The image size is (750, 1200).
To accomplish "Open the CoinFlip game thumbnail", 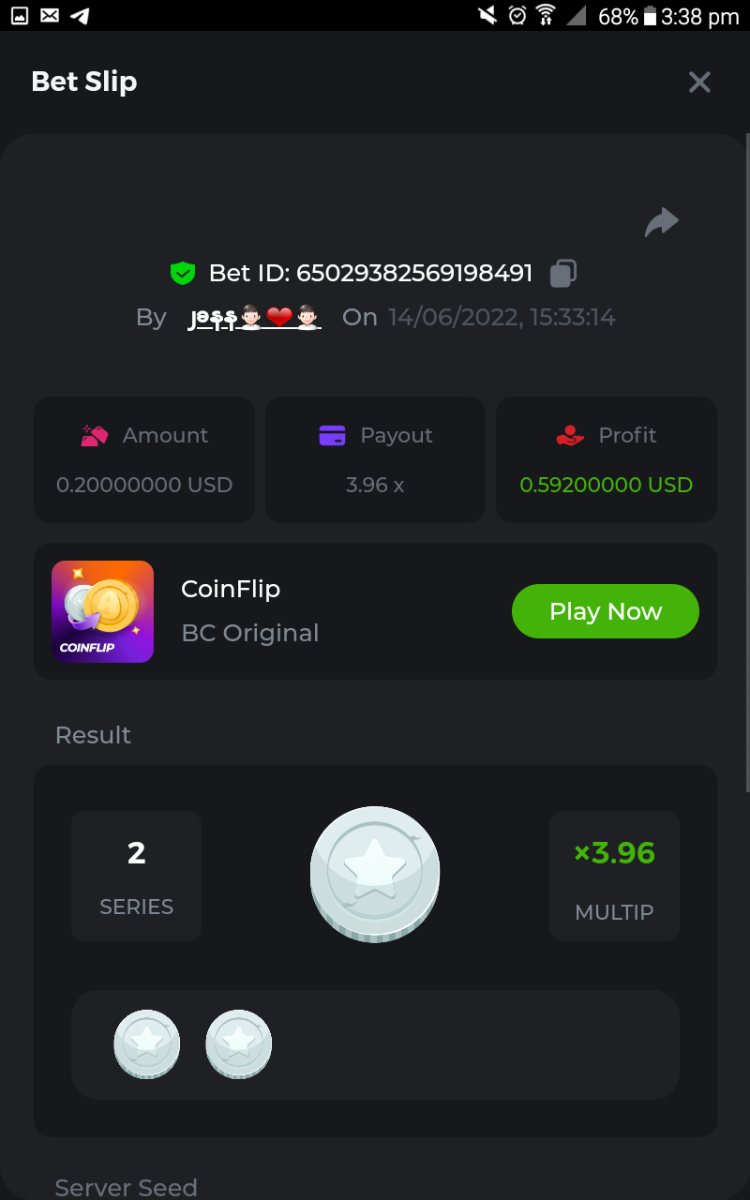I will click(103, 611).
